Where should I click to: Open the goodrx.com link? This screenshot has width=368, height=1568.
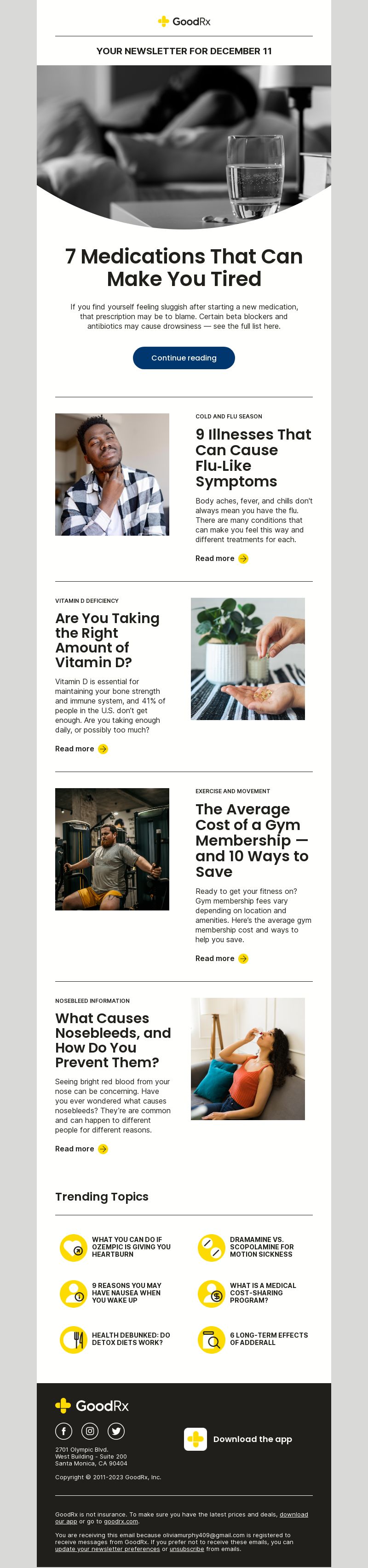pos(121,1521)
